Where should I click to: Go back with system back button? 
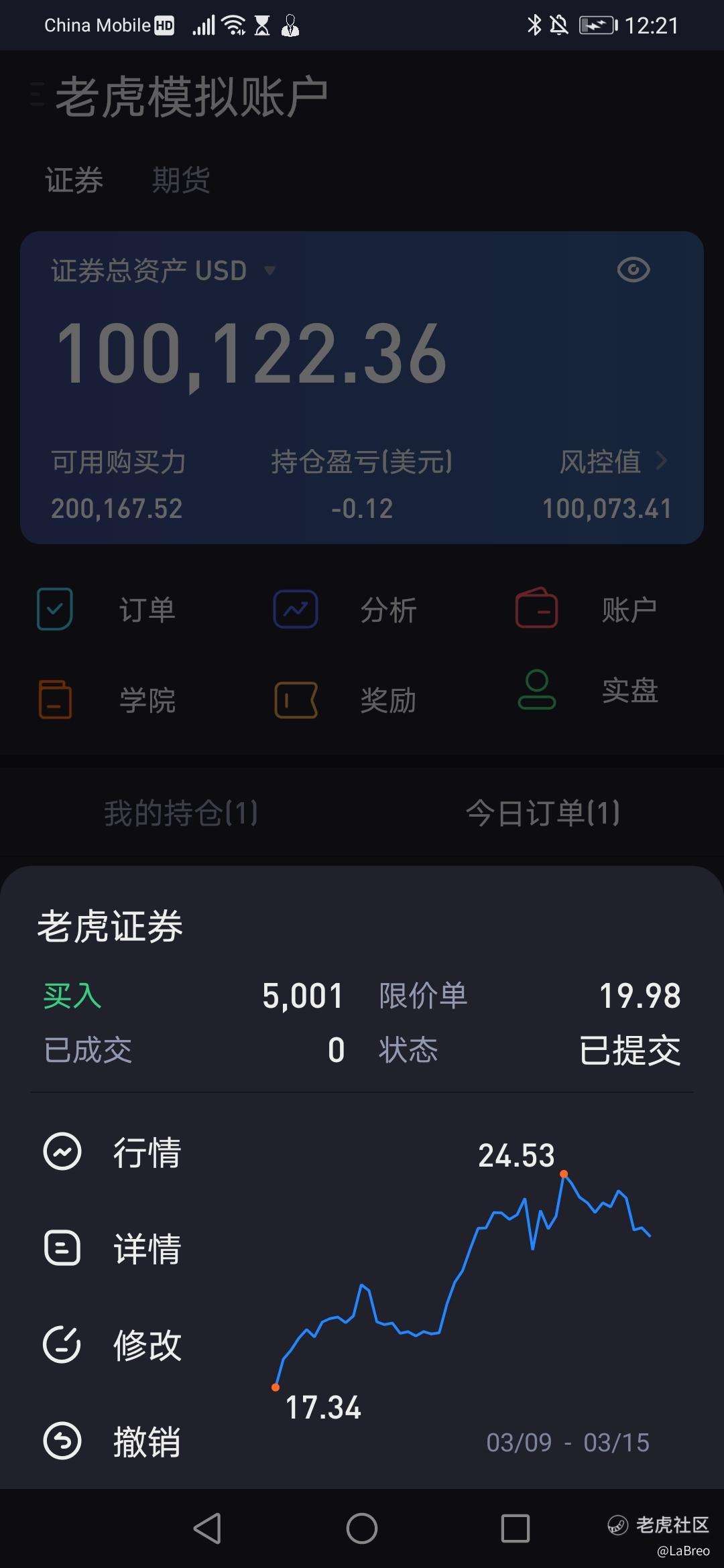point(207,1528)
